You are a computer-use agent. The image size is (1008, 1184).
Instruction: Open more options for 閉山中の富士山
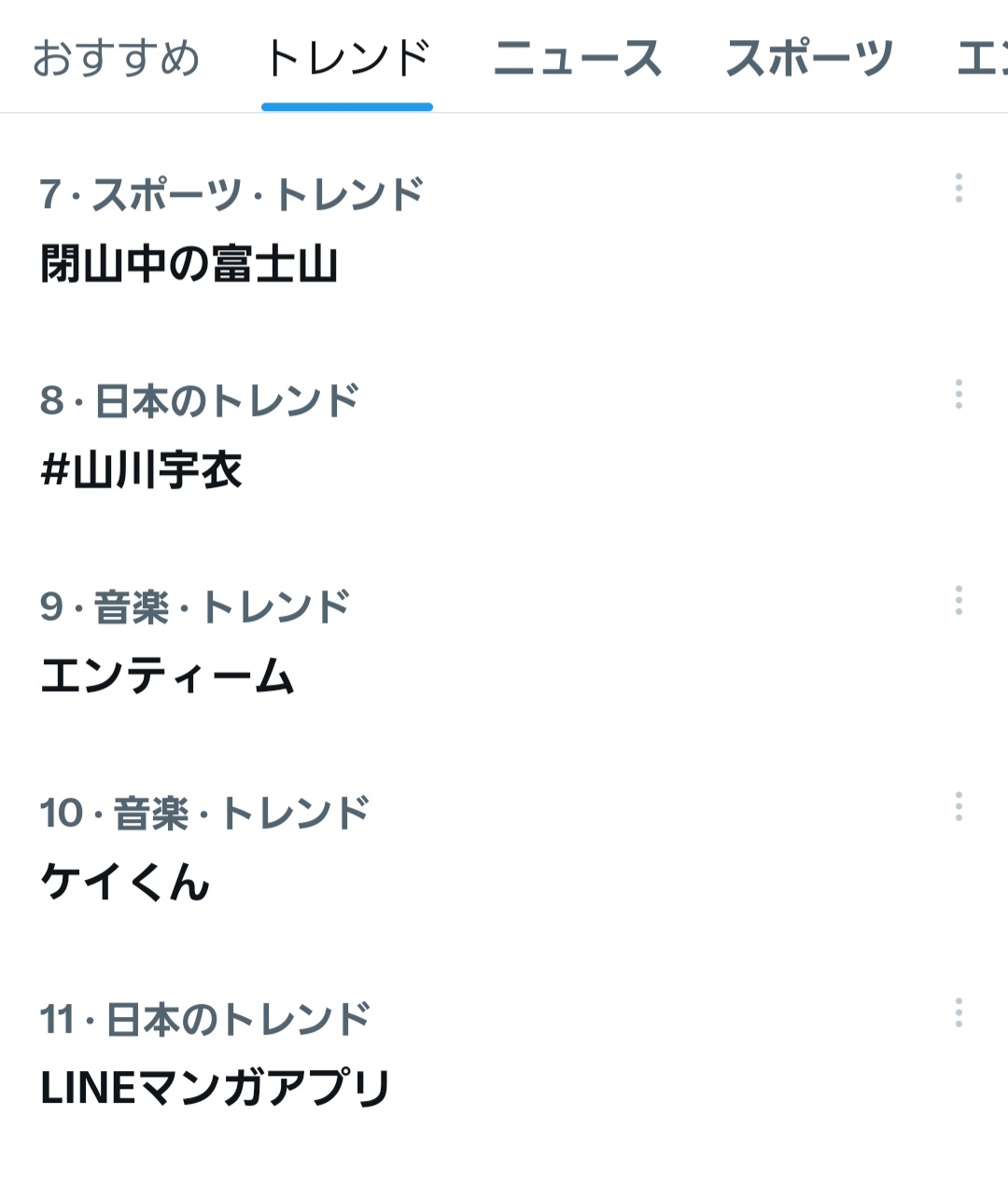[959, 188]
